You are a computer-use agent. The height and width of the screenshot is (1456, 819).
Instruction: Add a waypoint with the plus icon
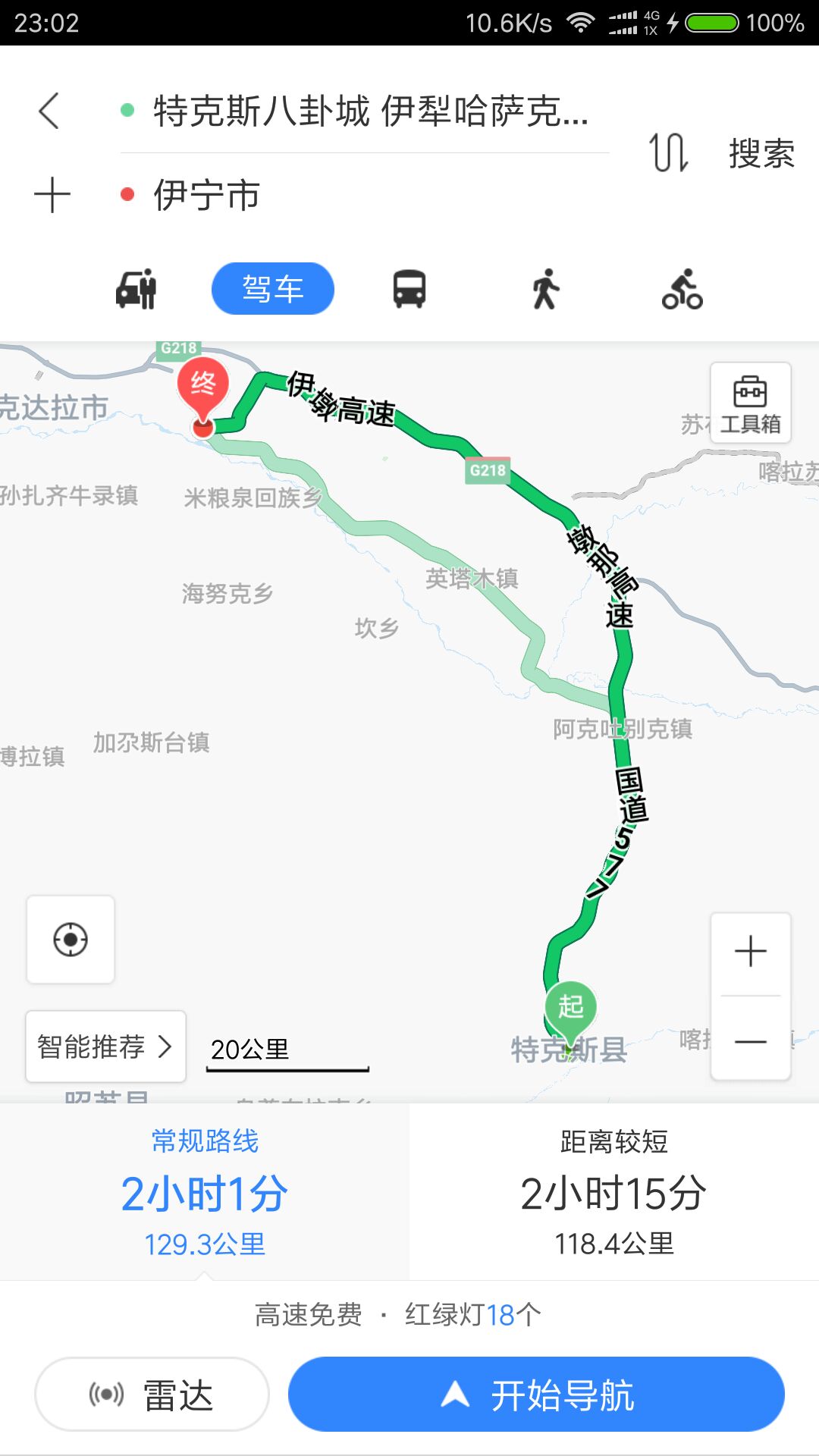[52, 195]
